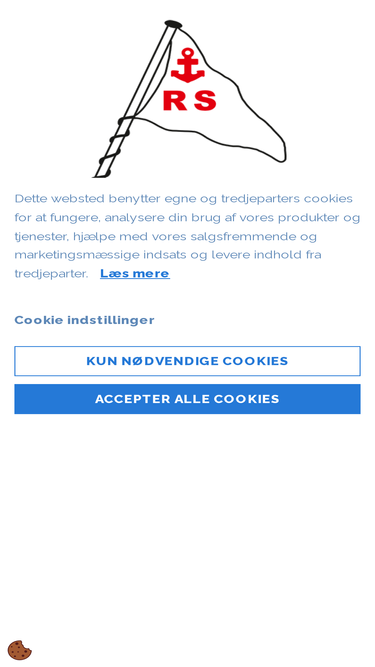Image resolution: width=375 pixels, height=667 pixels.
Task: Tap Accepter alle cookies
Action: (x=188, y=399)
